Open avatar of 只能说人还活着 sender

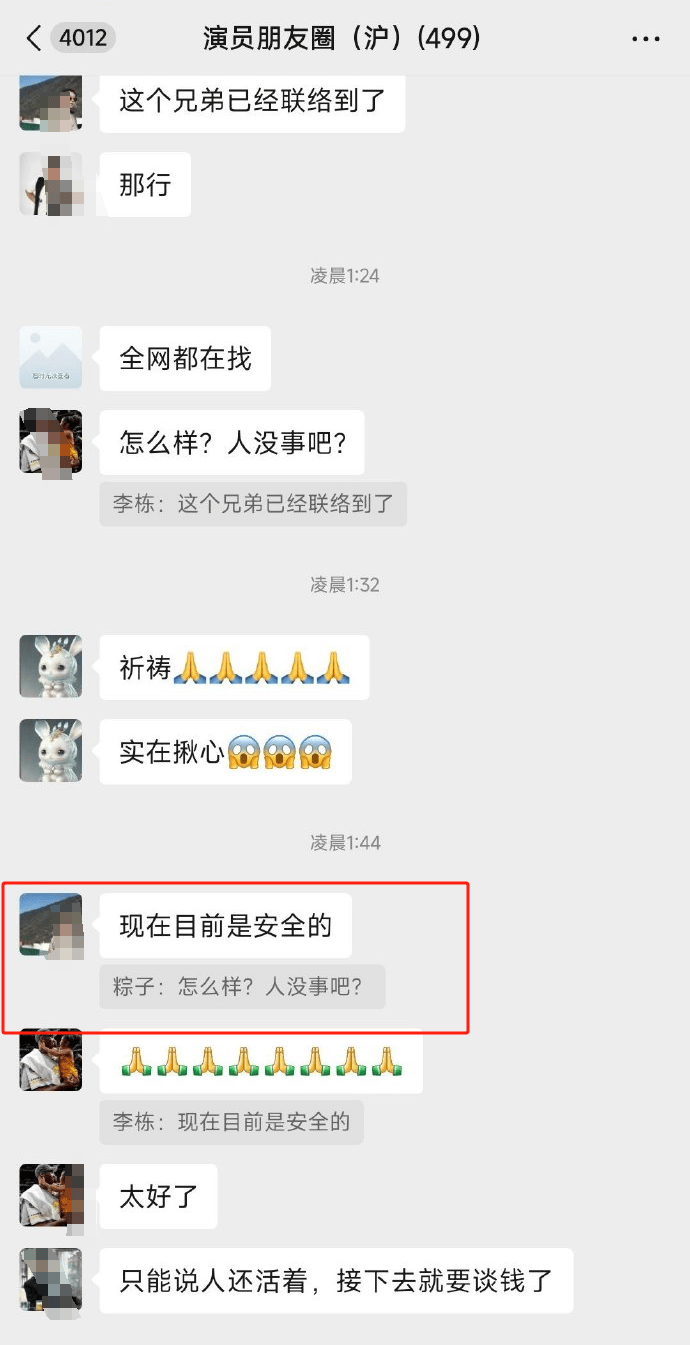[x=51, y=1279]
